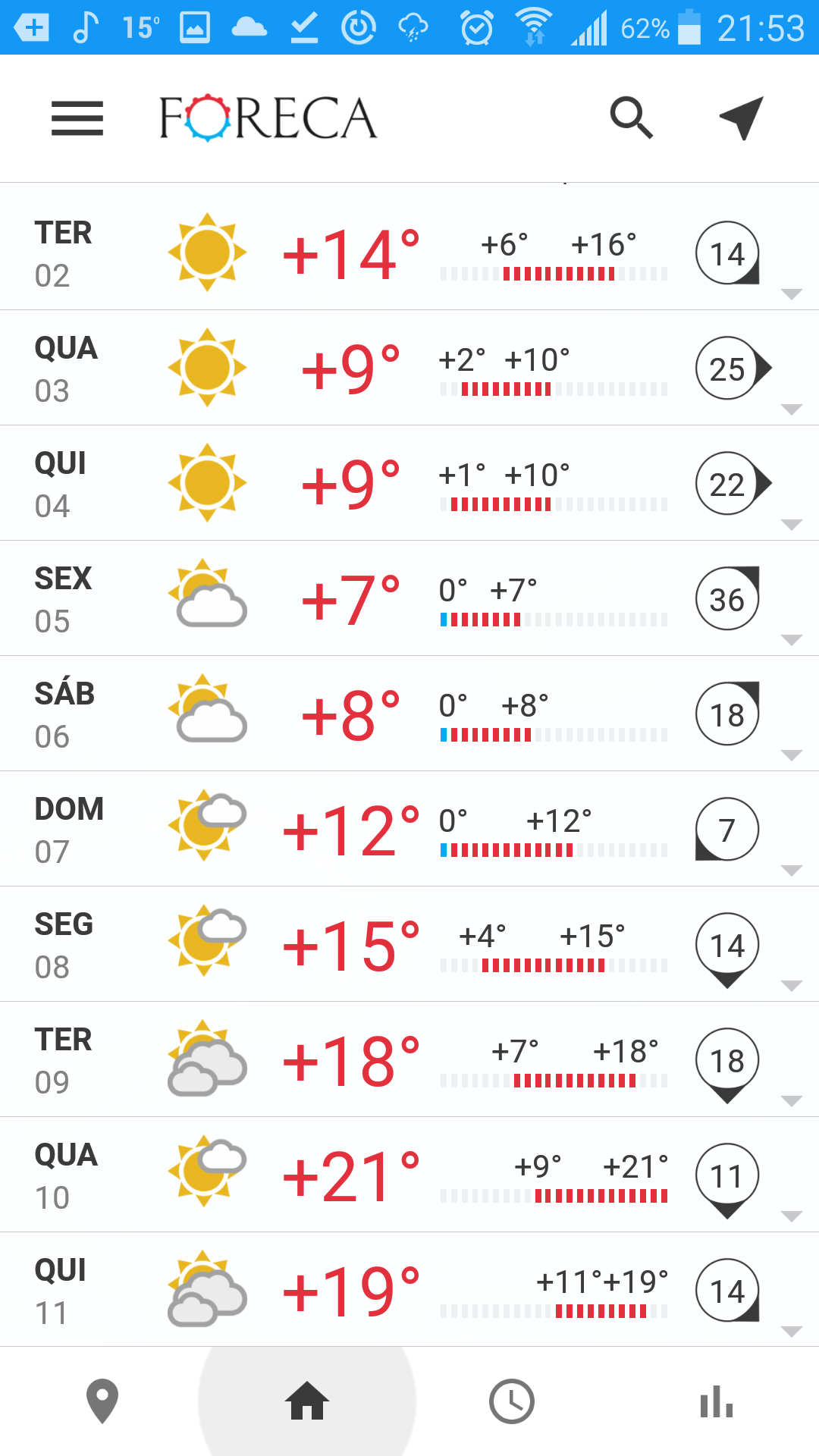Switch to the map pin tab
Screen dimensions: 819x1456
102,1401
